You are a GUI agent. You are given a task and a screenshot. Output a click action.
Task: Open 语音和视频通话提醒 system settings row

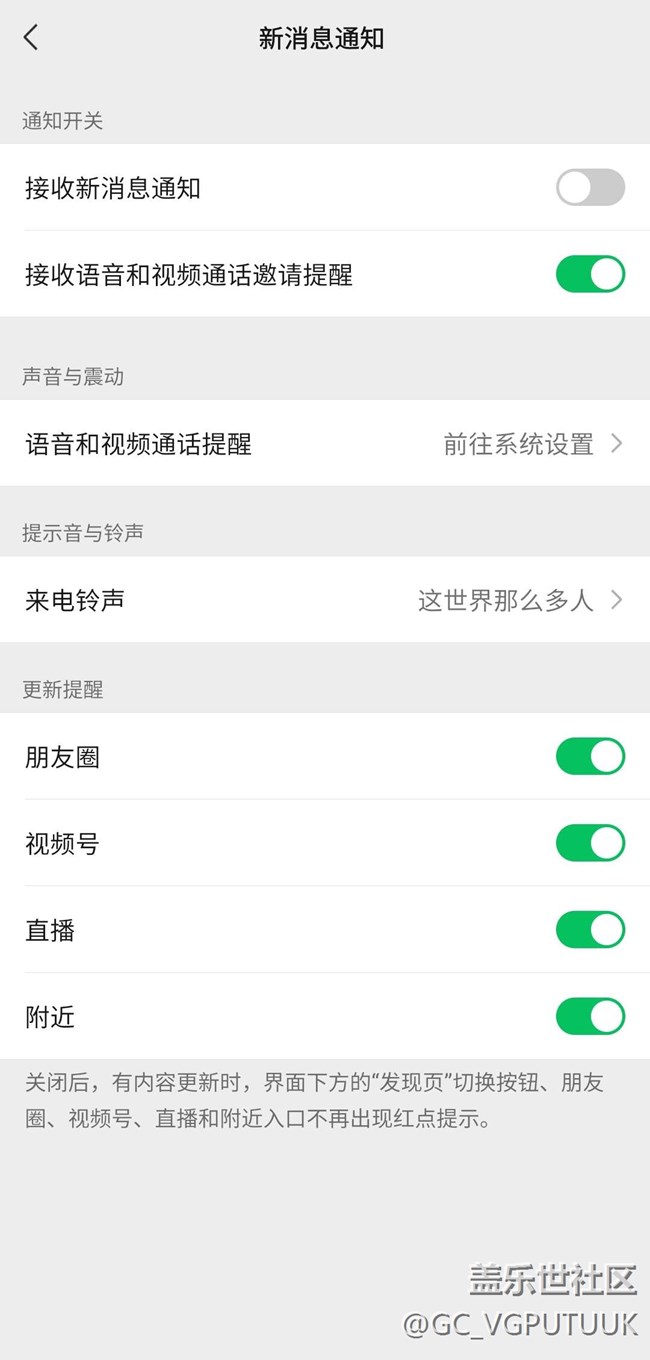point(325,443)
